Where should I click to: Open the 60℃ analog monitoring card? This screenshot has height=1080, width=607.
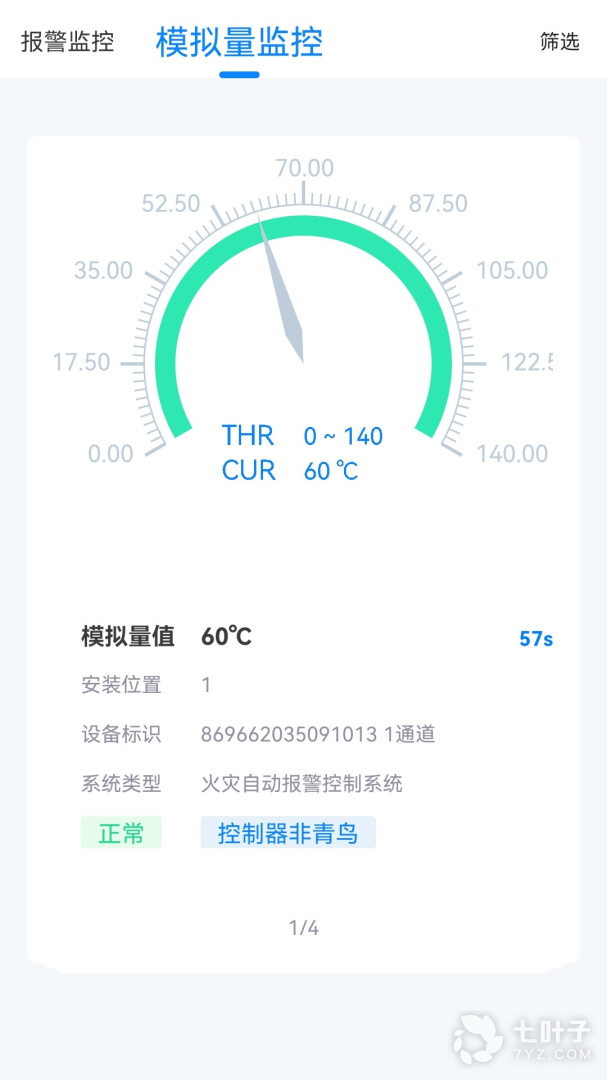[x=303, y=550]
